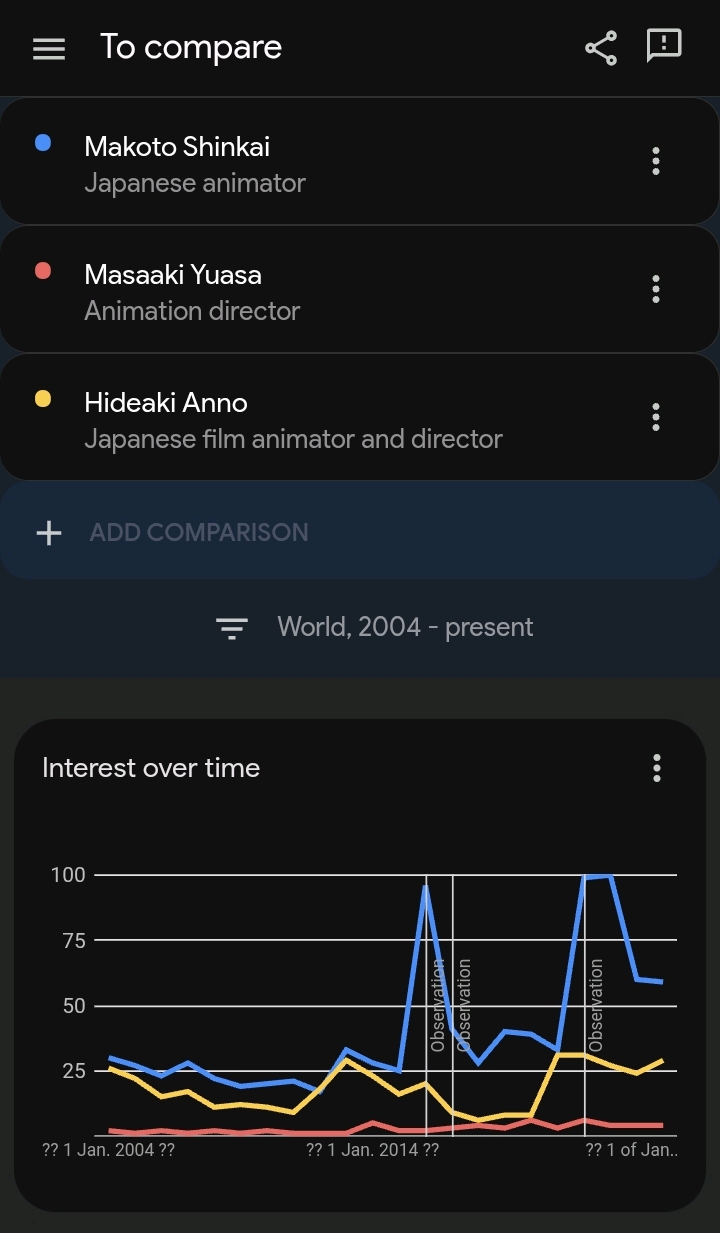Share this Trends comparison
This screenshot has width=720, height=1233.
(600, 48)
